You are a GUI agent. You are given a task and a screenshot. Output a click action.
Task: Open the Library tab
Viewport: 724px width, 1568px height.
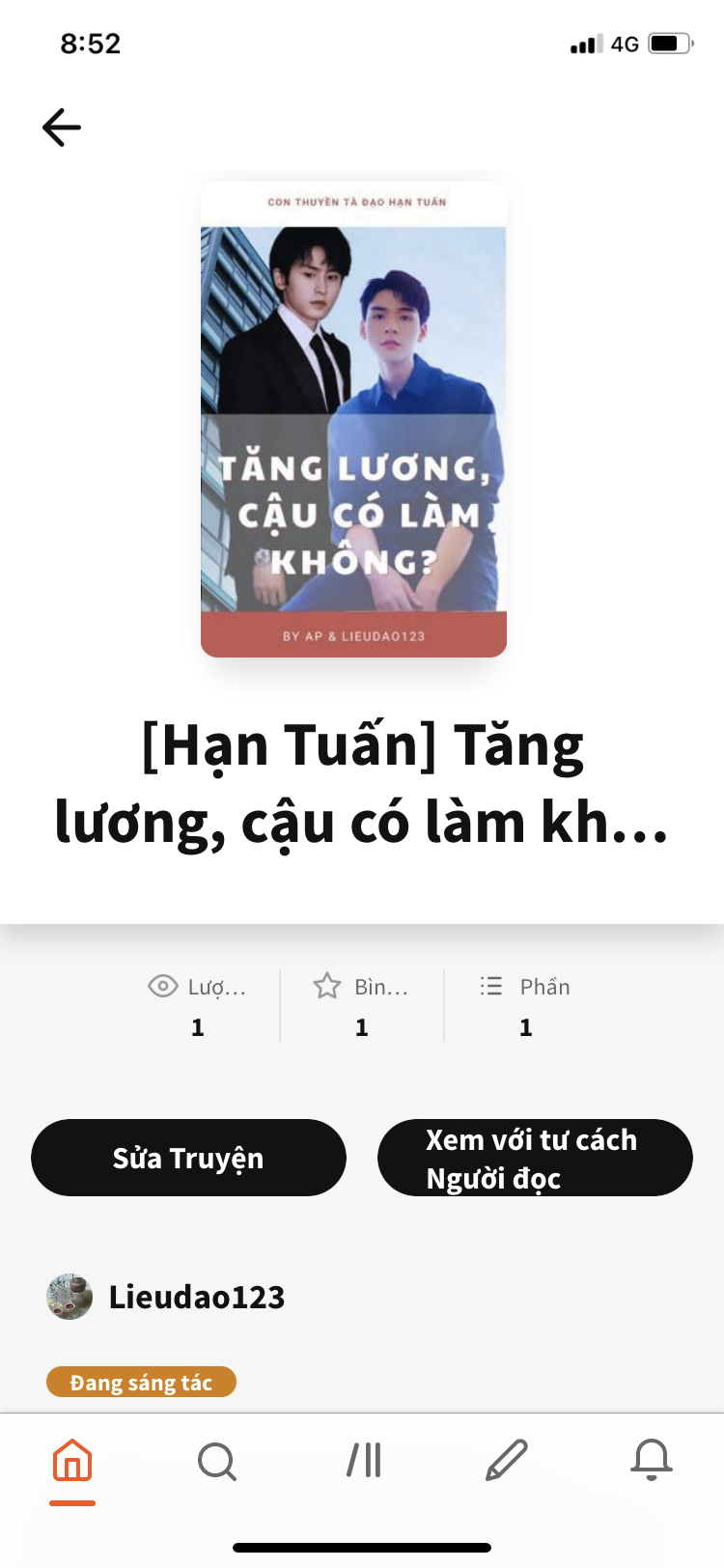tap(364, 1460)
